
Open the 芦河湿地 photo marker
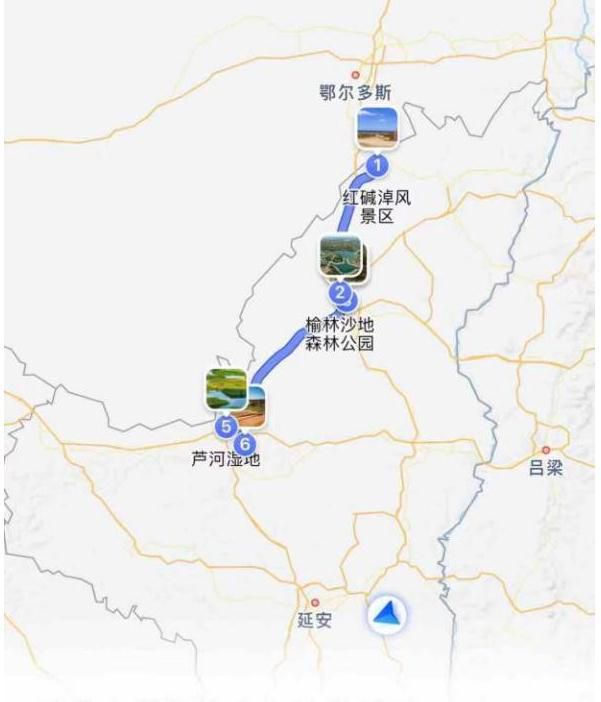pos(226,389)
